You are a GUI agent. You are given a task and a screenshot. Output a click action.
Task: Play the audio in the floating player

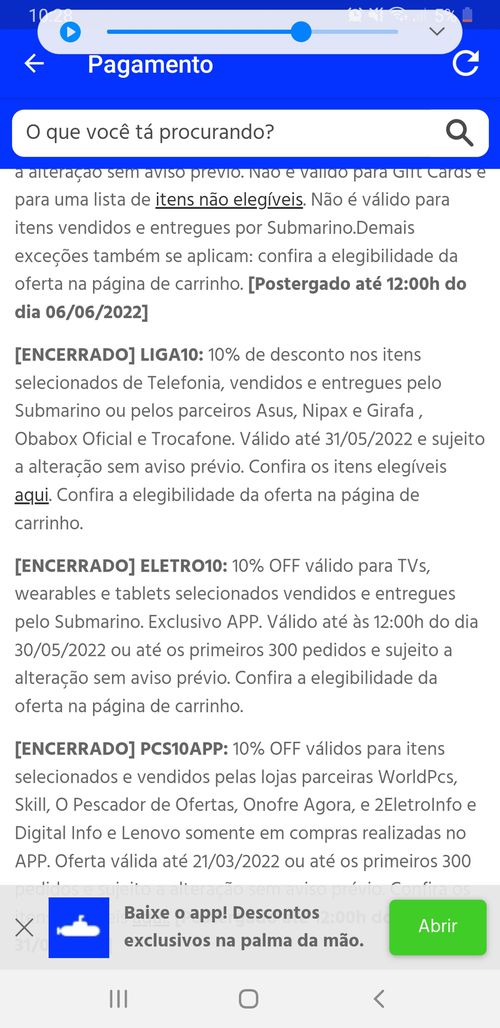(70, 31)
